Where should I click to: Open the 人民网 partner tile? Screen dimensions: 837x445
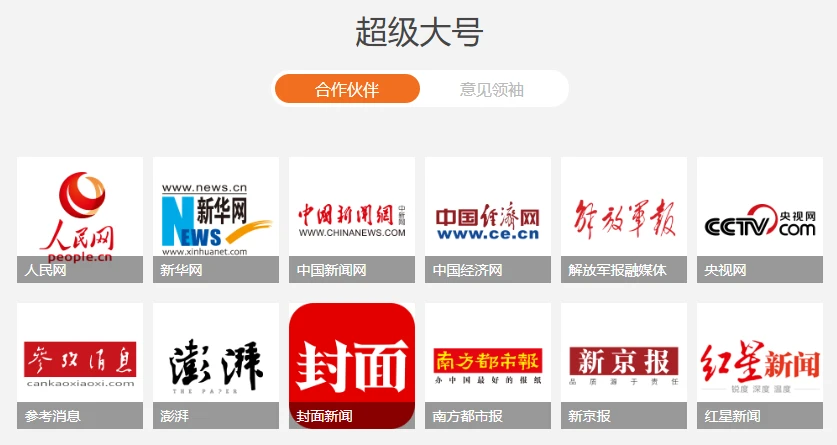[x=80, y=220]
